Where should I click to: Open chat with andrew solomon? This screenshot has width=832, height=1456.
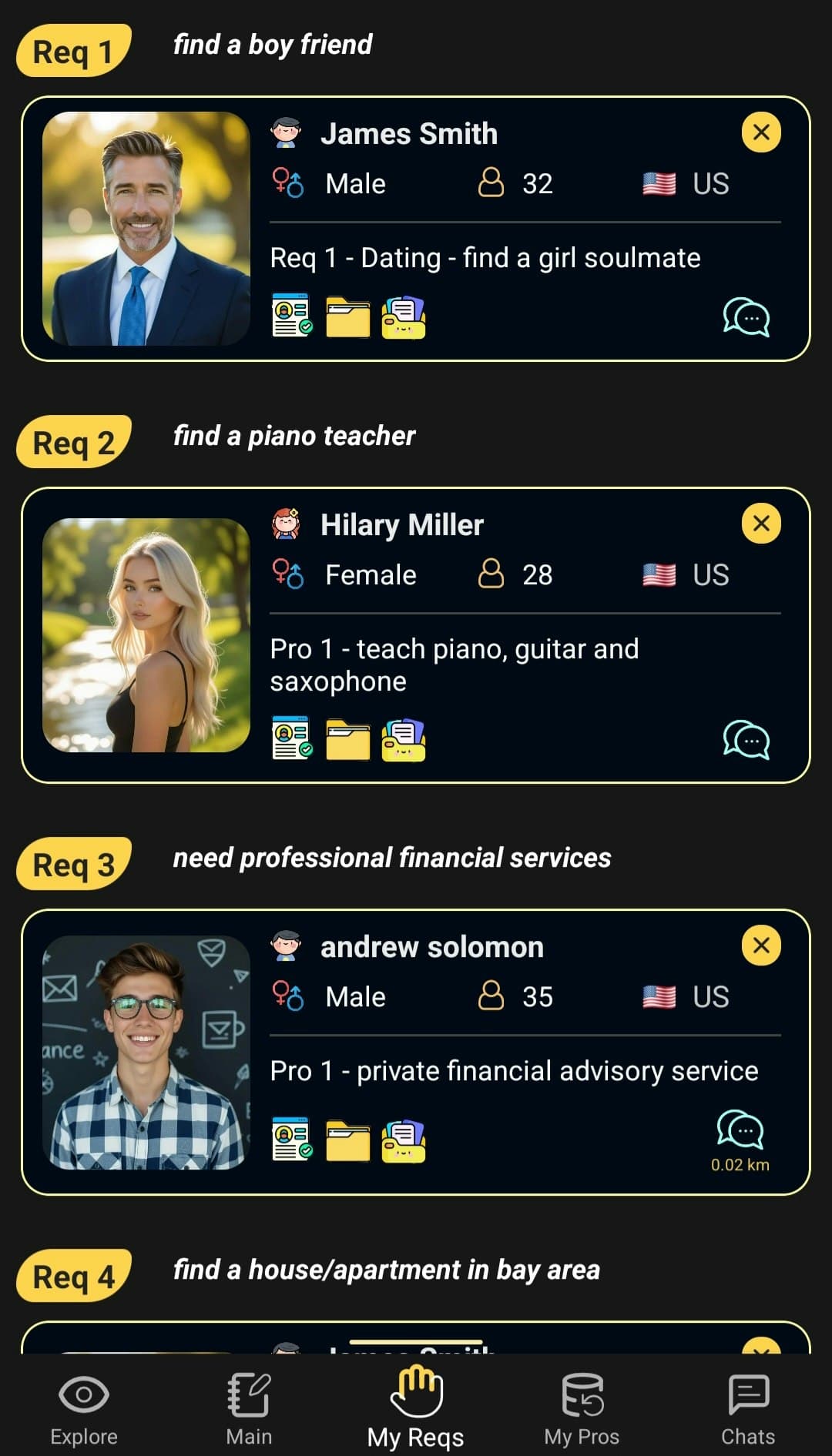pyautogui.click(x=741, y=1128)
